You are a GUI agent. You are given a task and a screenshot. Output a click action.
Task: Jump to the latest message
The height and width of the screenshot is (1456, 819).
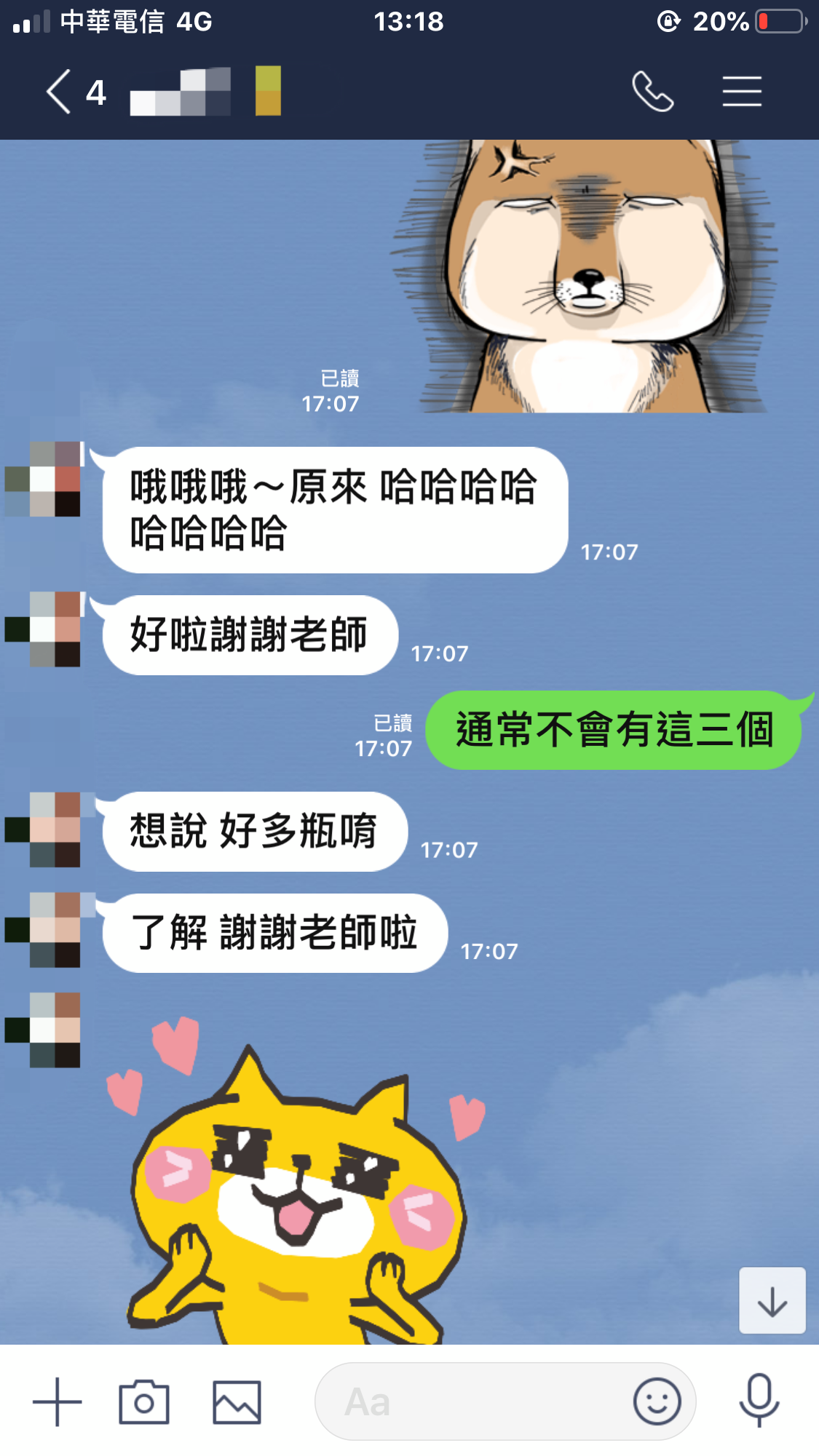[772, 1301]
